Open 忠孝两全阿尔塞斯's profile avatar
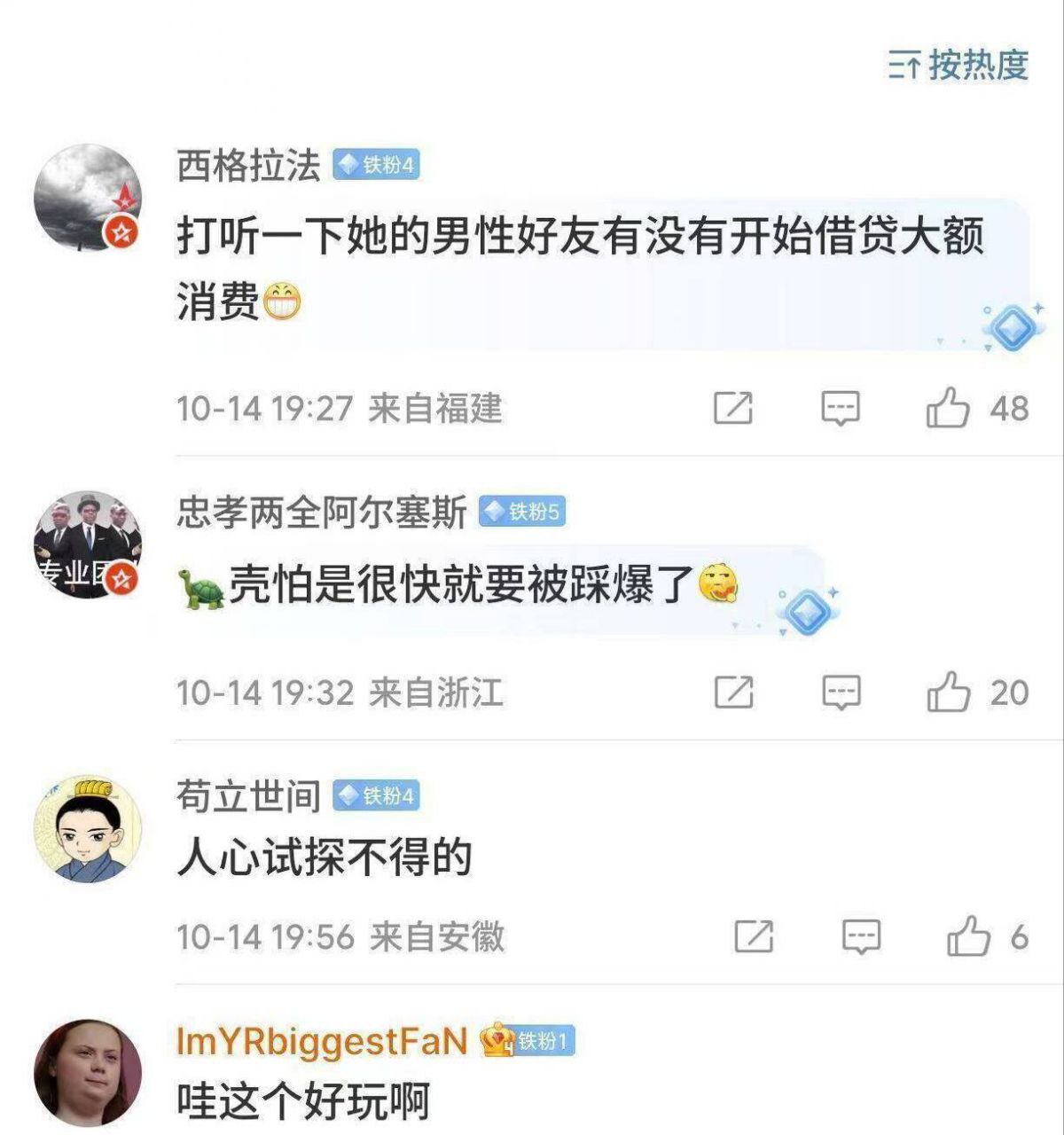1064x1135 pixels. [x=87, y=544]
